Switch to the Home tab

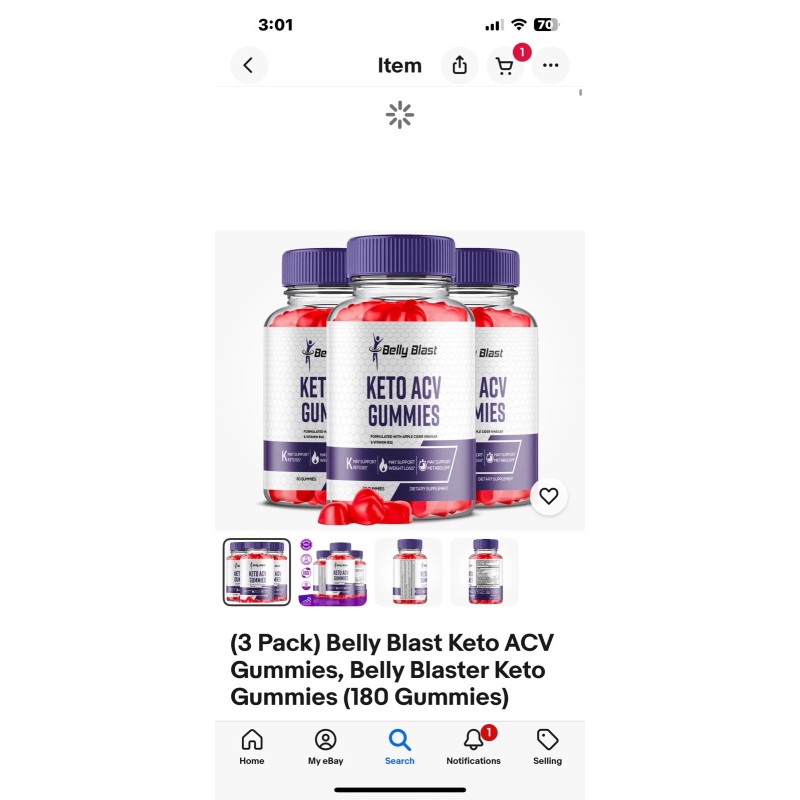point(252,747)
